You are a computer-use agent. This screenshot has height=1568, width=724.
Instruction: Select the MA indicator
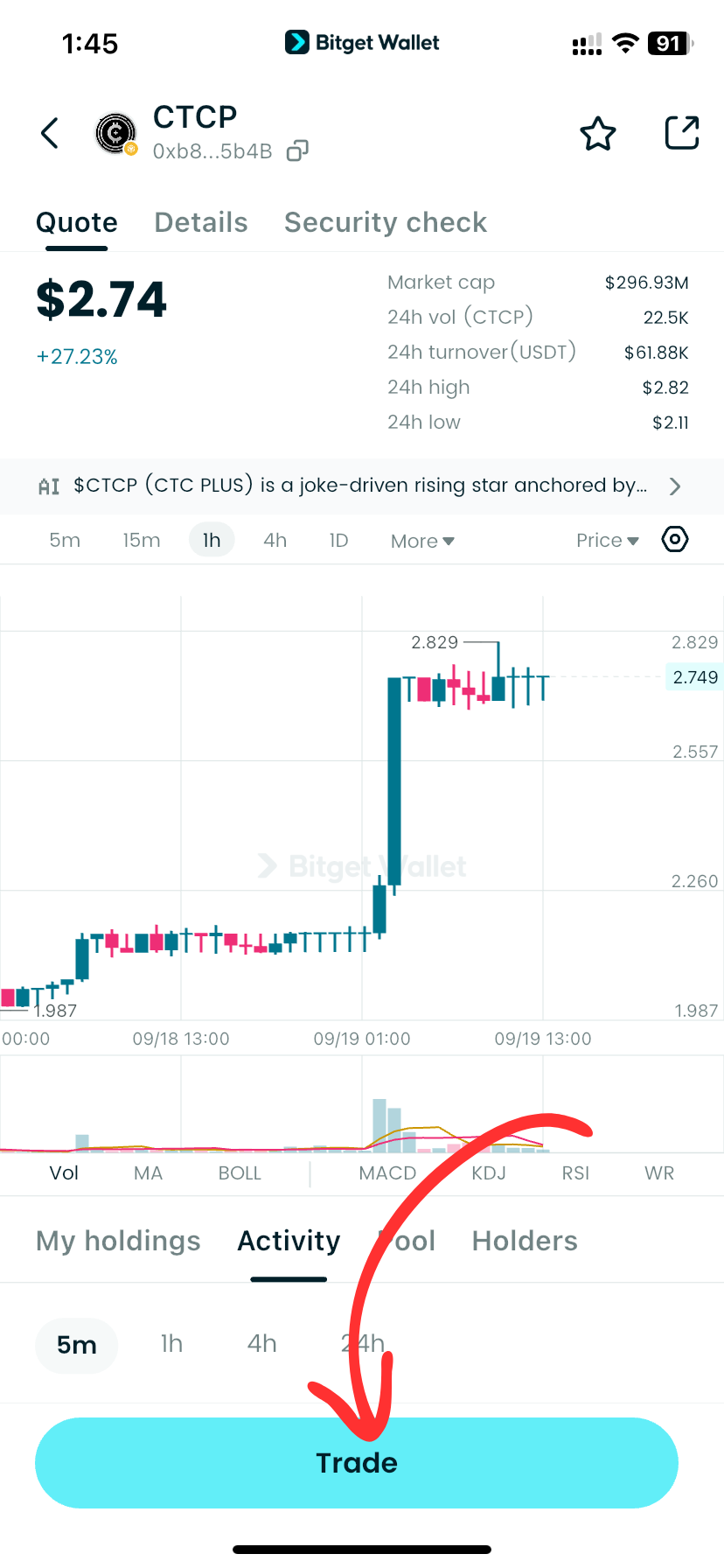click(x=148, y=1172)
